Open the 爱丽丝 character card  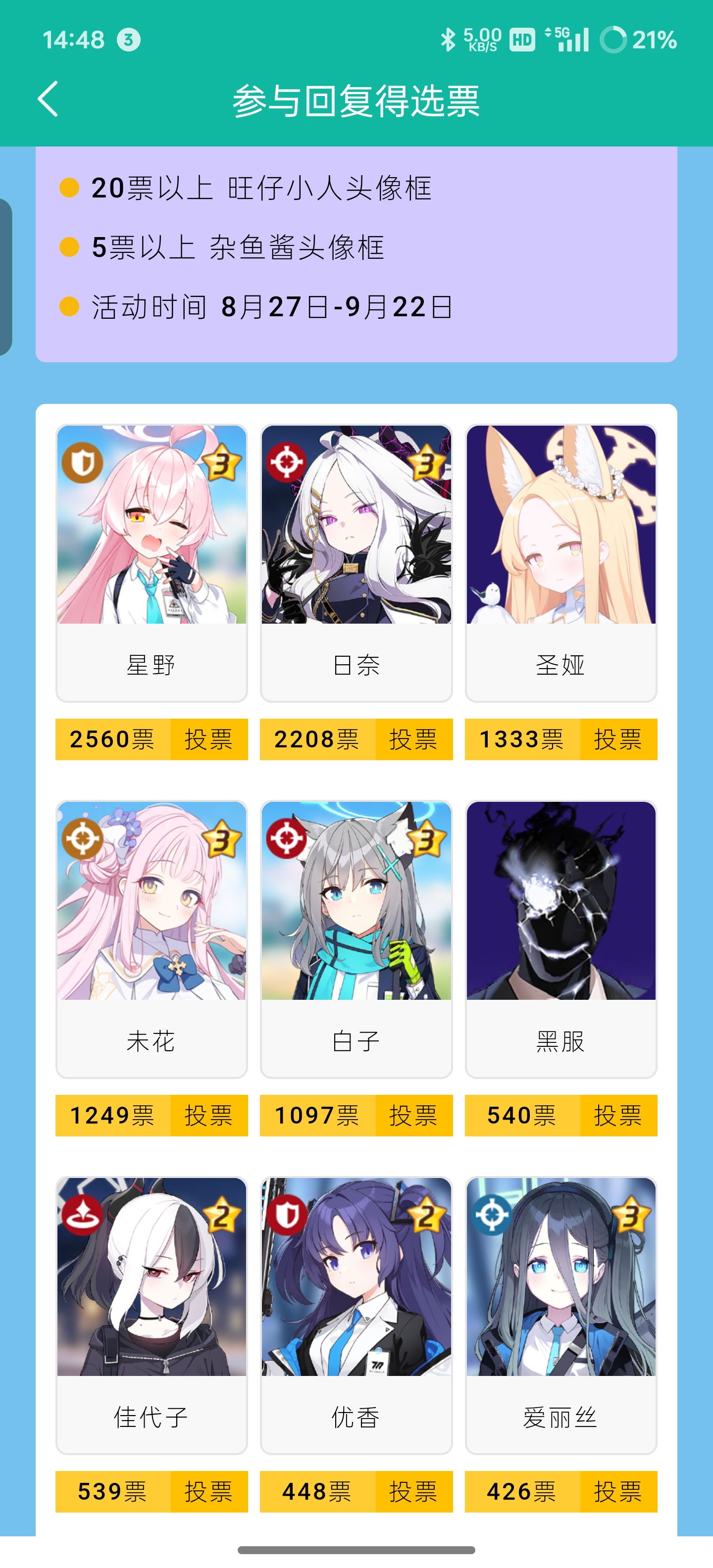tap(561, 1315)
